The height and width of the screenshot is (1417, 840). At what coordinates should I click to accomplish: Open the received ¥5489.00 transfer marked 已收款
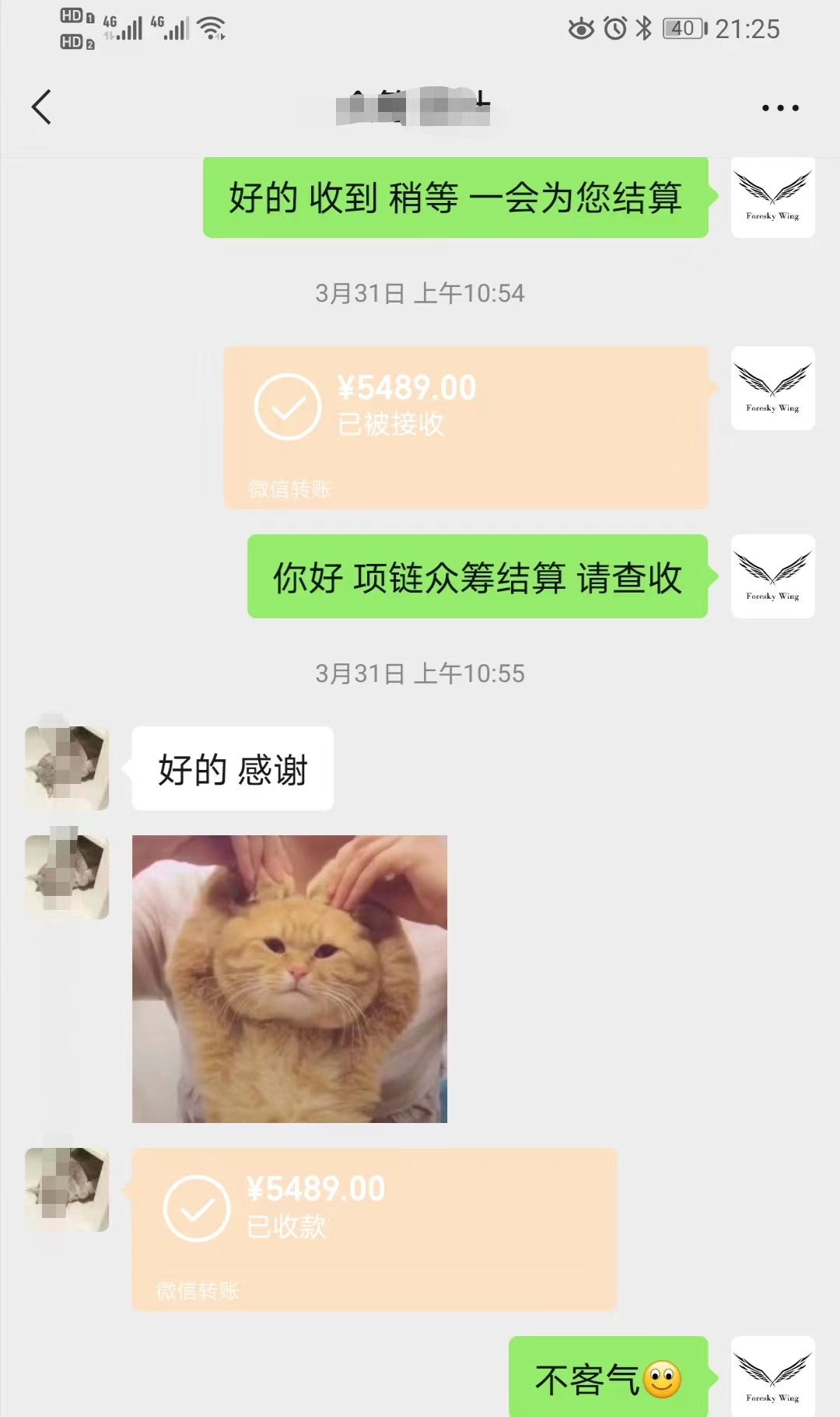[374, 1230]
